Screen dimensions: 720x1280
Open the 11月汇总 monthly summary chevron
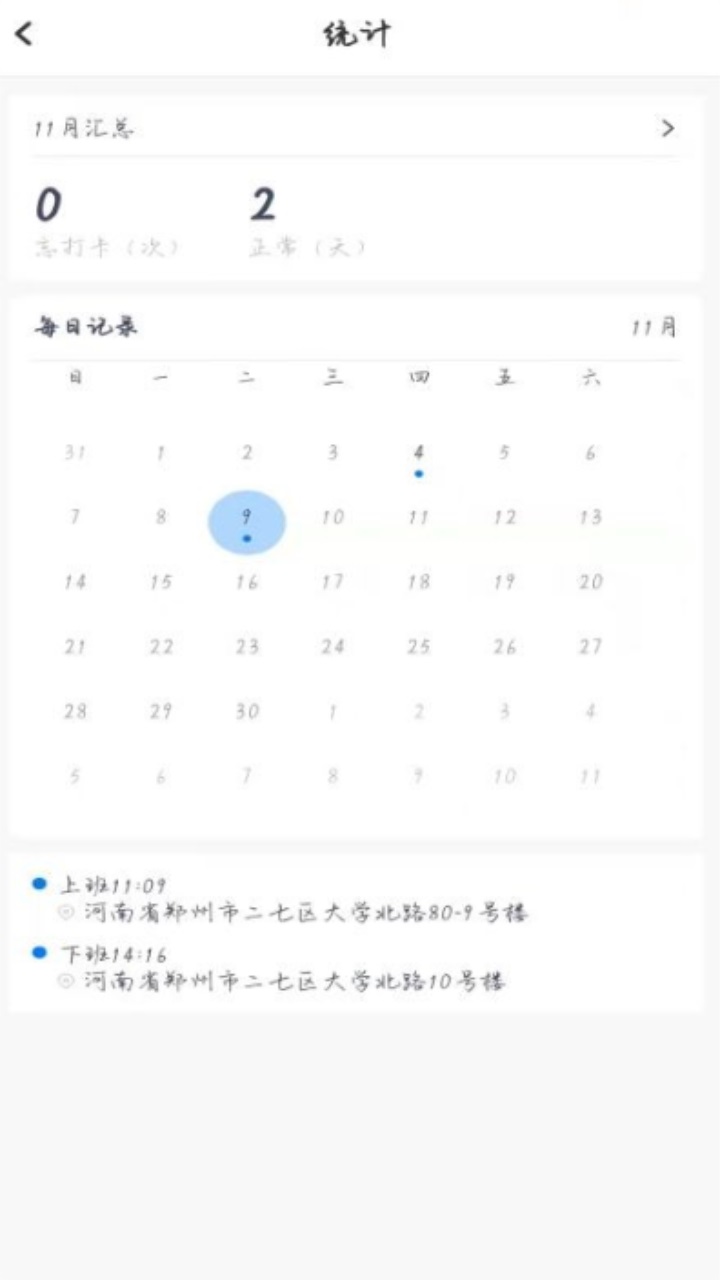pyautogui.click(x=668, y=129)
